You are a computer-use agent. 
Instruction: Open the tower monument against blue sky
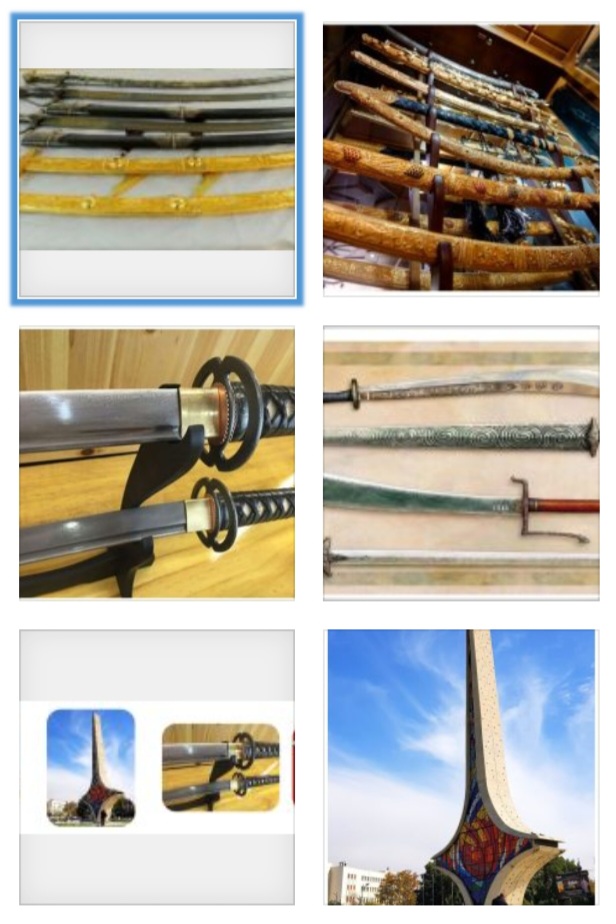(461, 767)
